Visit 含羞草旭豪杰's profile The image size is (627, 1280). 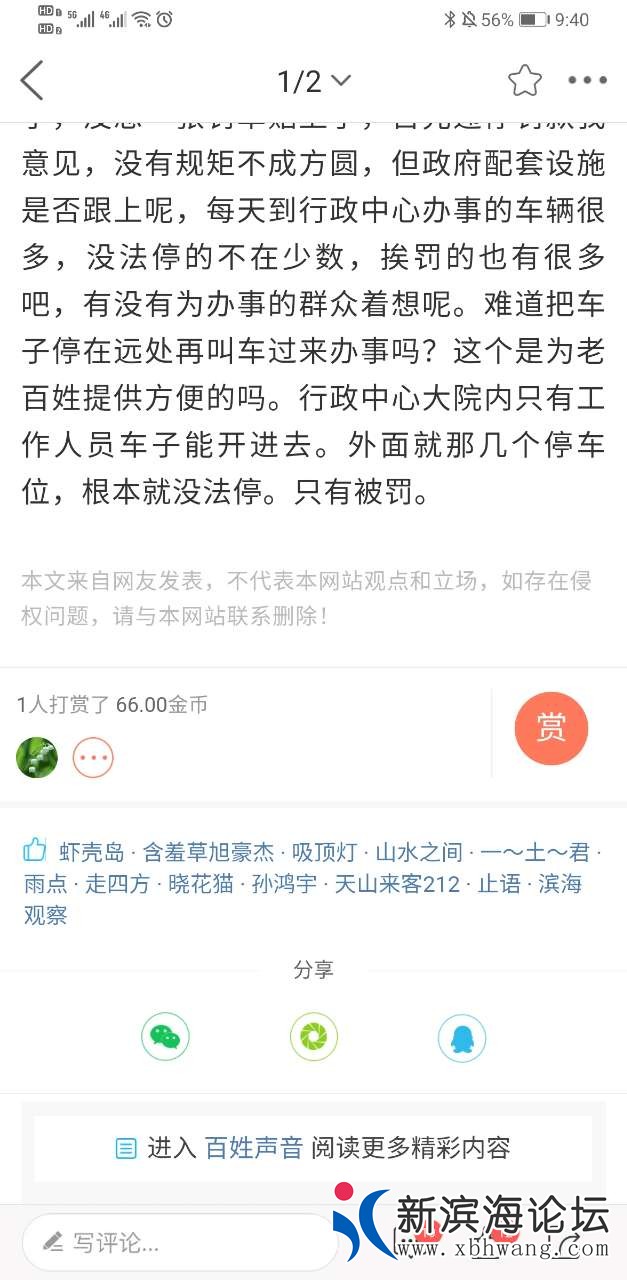click(x=208, y=853)
